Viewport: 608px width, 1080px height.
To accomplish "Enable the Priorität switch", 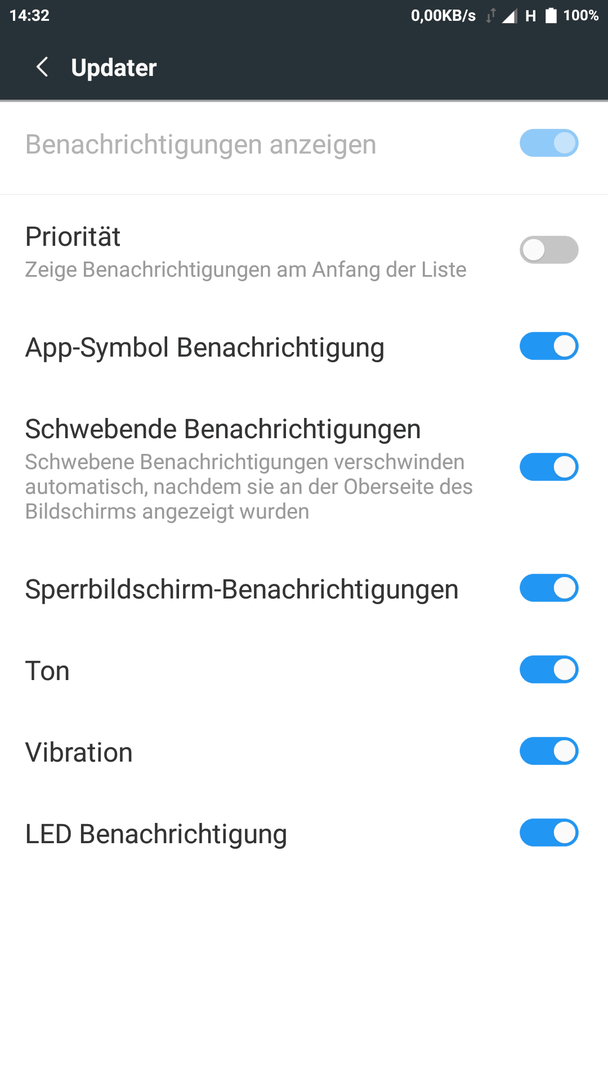I will click(549, 250).
